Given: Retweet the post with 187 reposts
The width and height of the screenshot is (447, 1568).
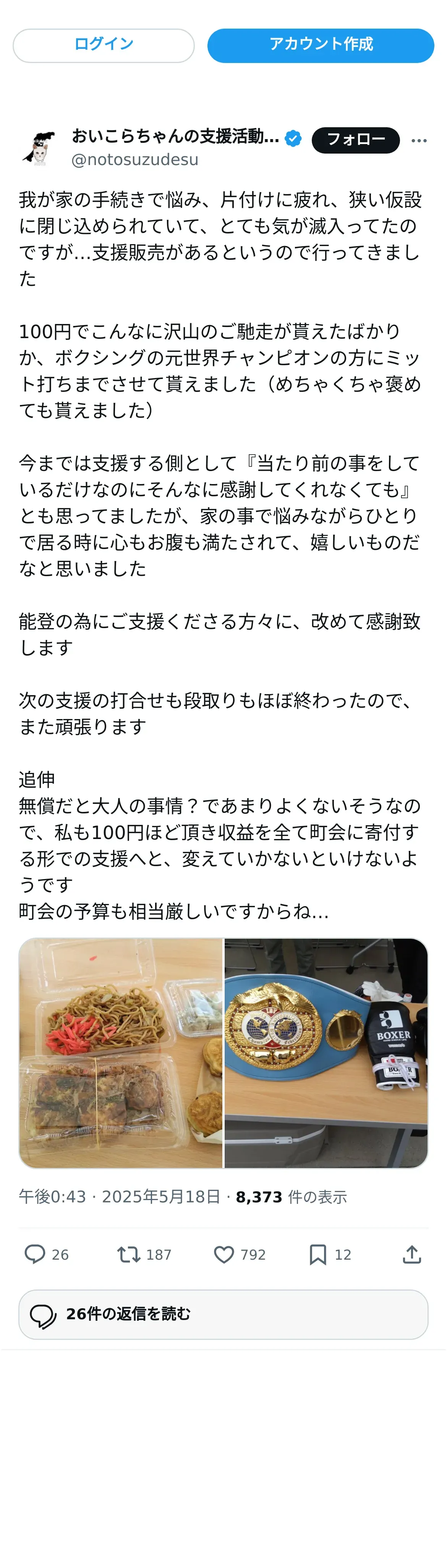Looking at the screenshot, I should point(144,1255).
